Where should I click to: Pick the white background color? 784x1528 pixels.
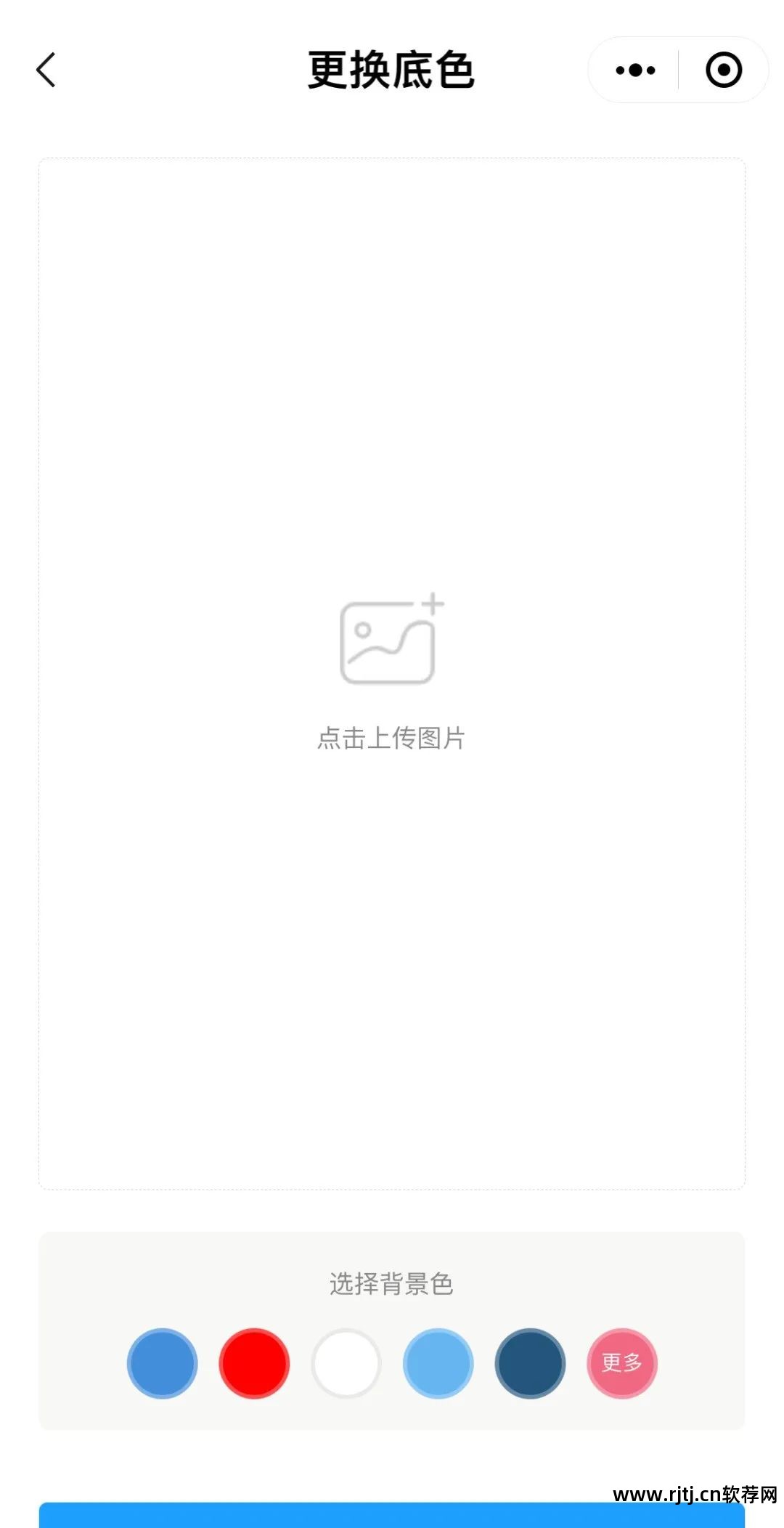coord(346,1363)
